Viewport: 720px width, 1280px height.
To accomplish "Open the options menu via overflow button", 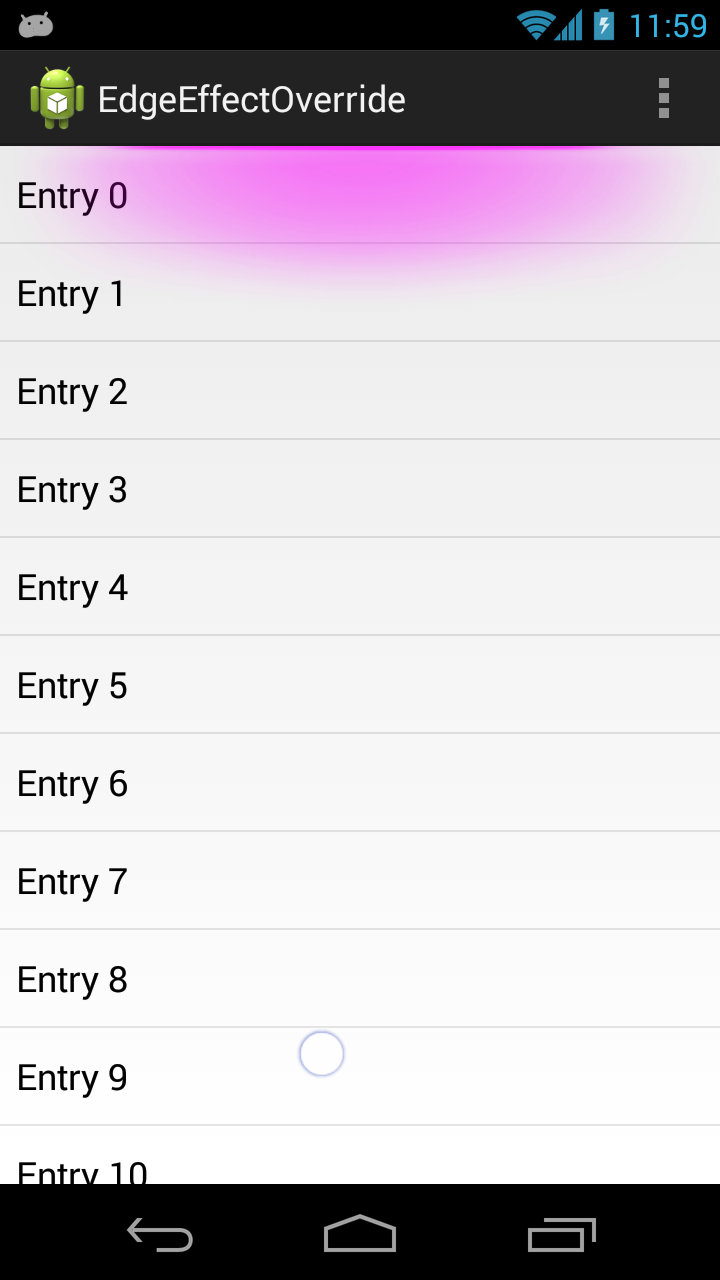I will click(663, 98).
